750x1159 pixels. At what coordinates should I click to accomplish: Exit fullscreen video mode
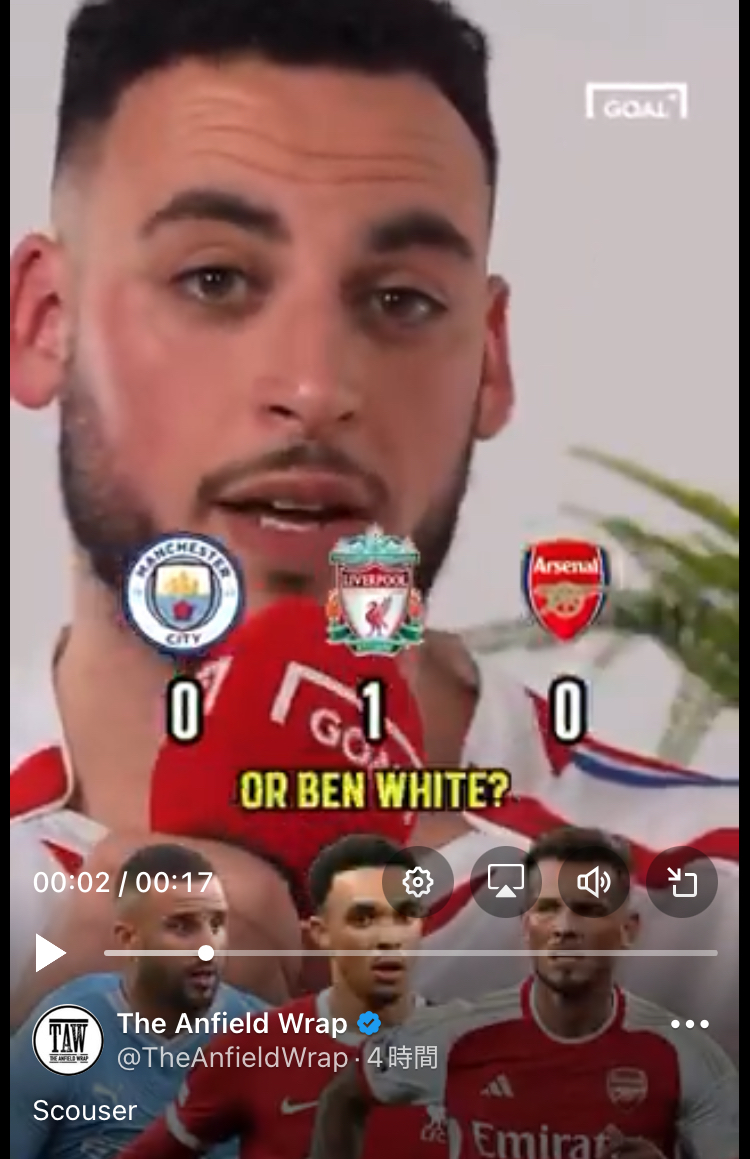[682, 882]
